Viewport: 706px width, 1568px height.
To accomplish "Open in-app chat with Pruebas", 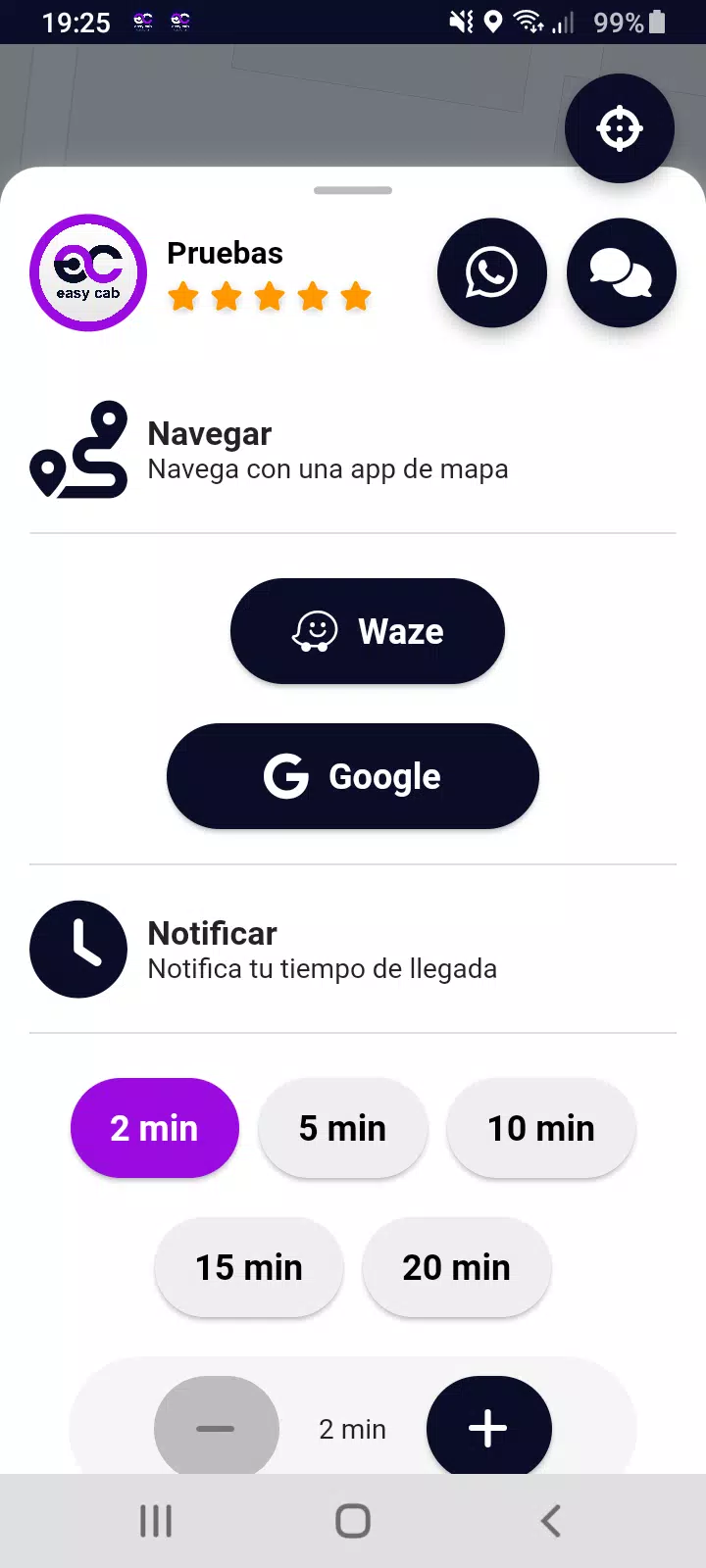I will click(x=622, y=272).
